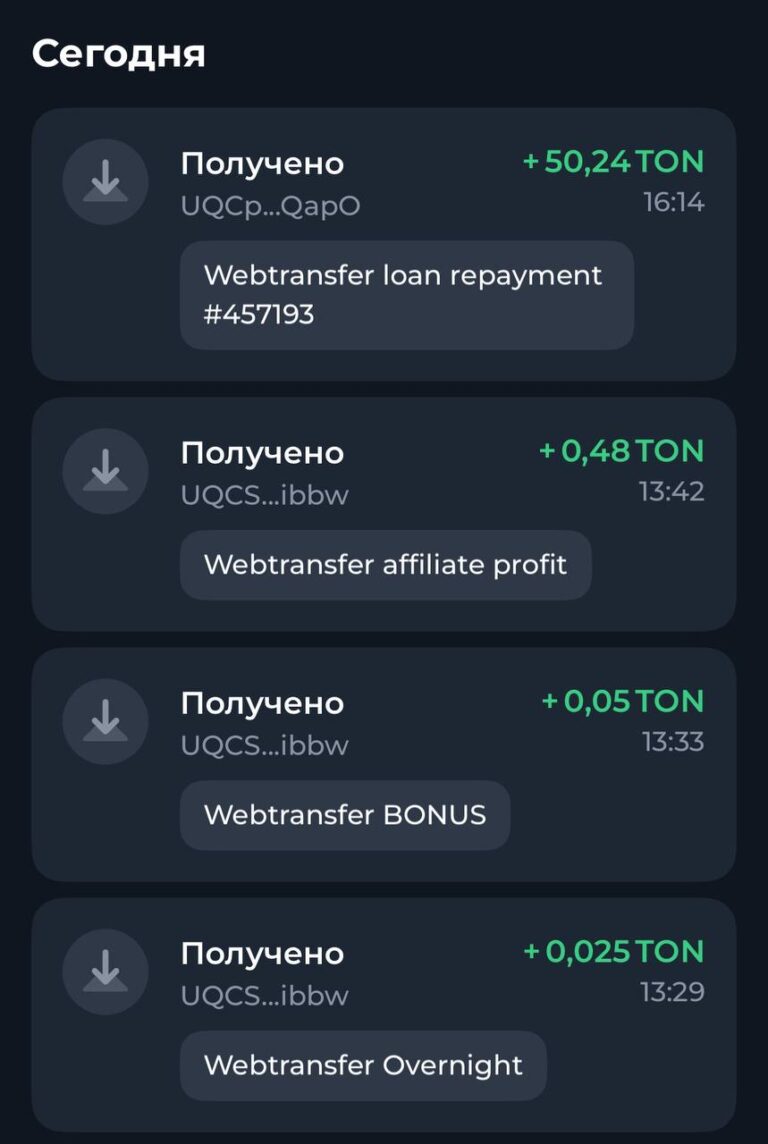Open the 50,24 TON loan repayment transaction
768x1144 pixels.
pos(384,244)
